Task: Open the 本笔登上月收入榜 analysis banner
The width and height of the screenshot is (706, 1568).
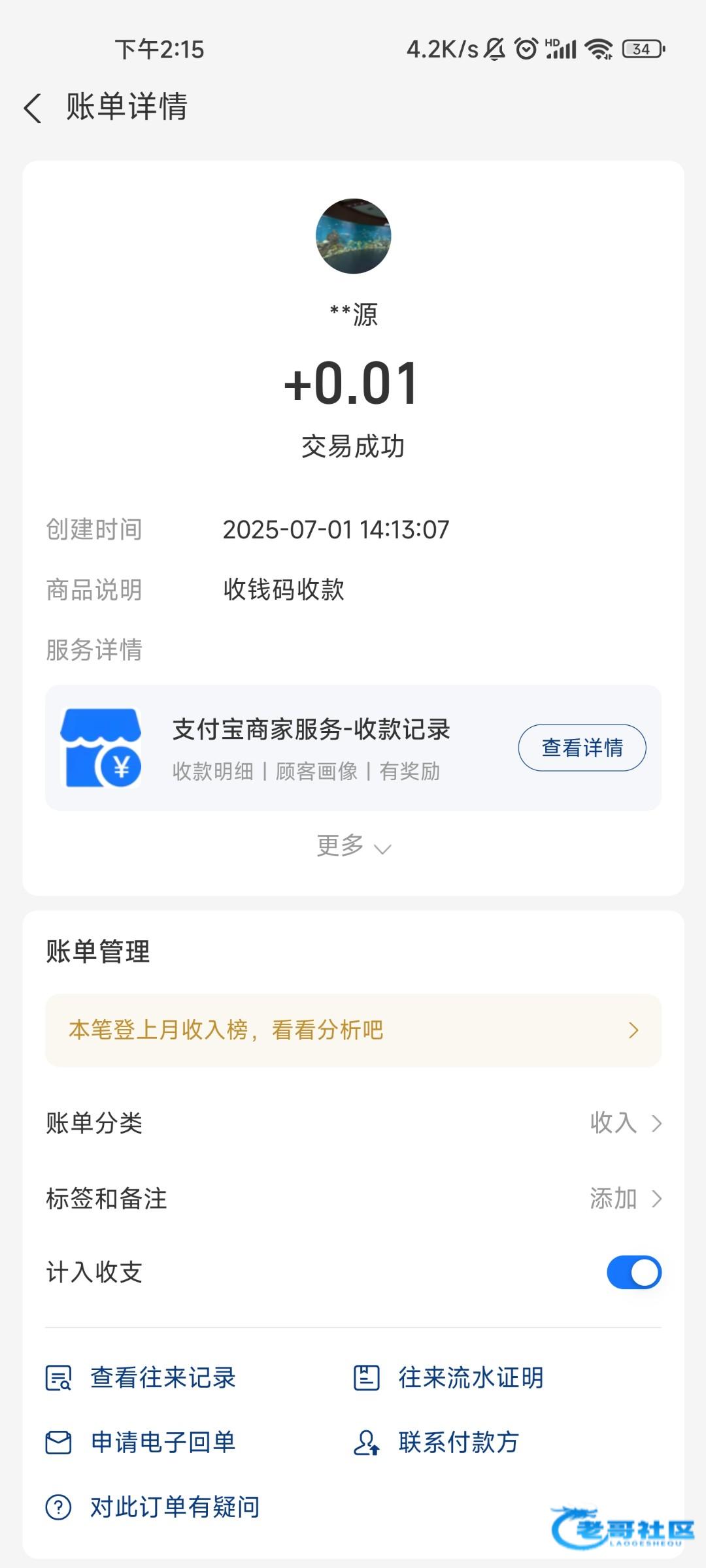Action: (x=353, y=1030)
